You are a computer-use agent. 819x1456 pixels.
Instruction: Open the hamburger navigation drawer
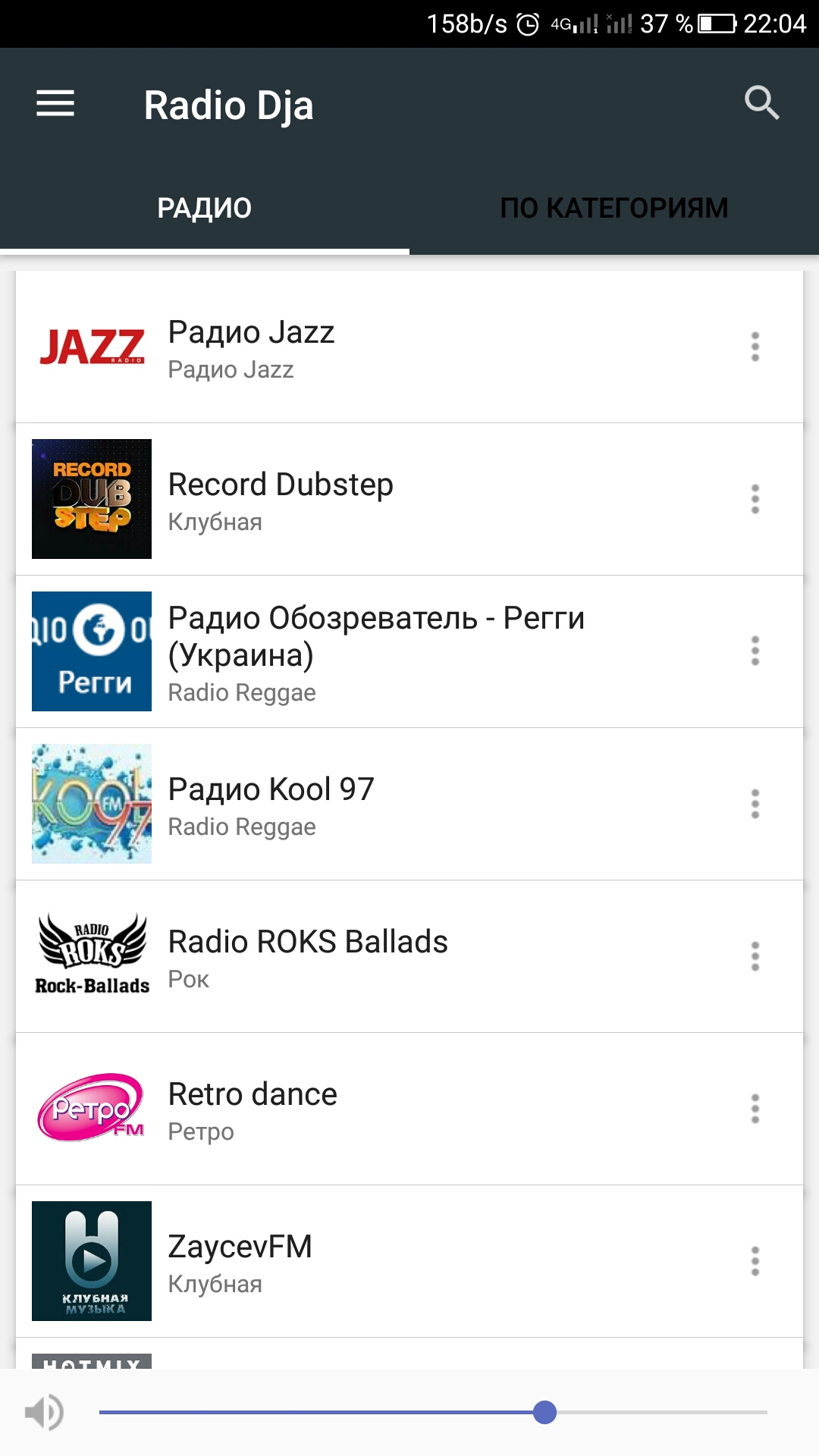55,104
